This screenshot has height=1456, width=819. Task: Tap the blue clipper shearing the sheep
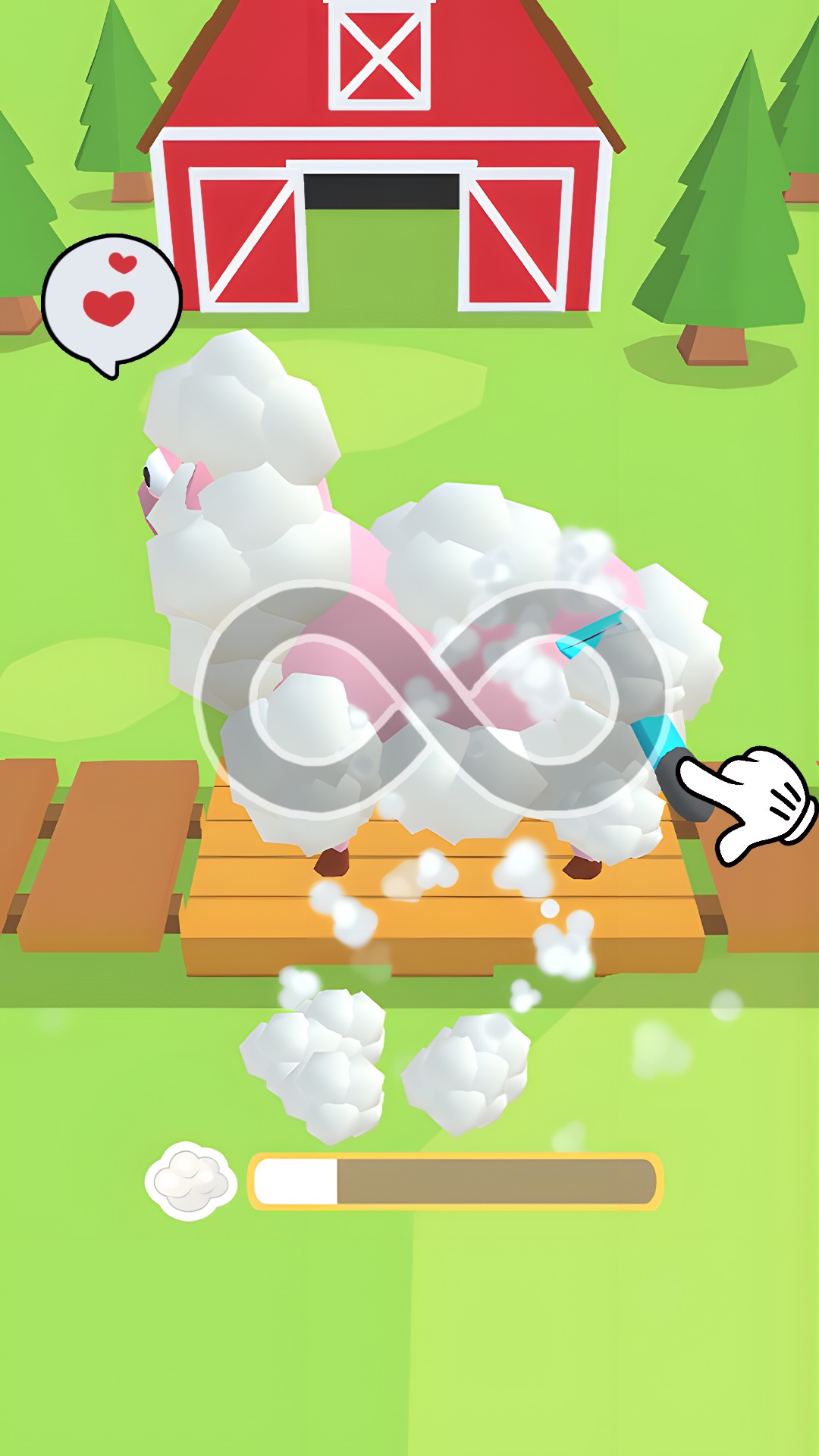[x=637, y=717]
